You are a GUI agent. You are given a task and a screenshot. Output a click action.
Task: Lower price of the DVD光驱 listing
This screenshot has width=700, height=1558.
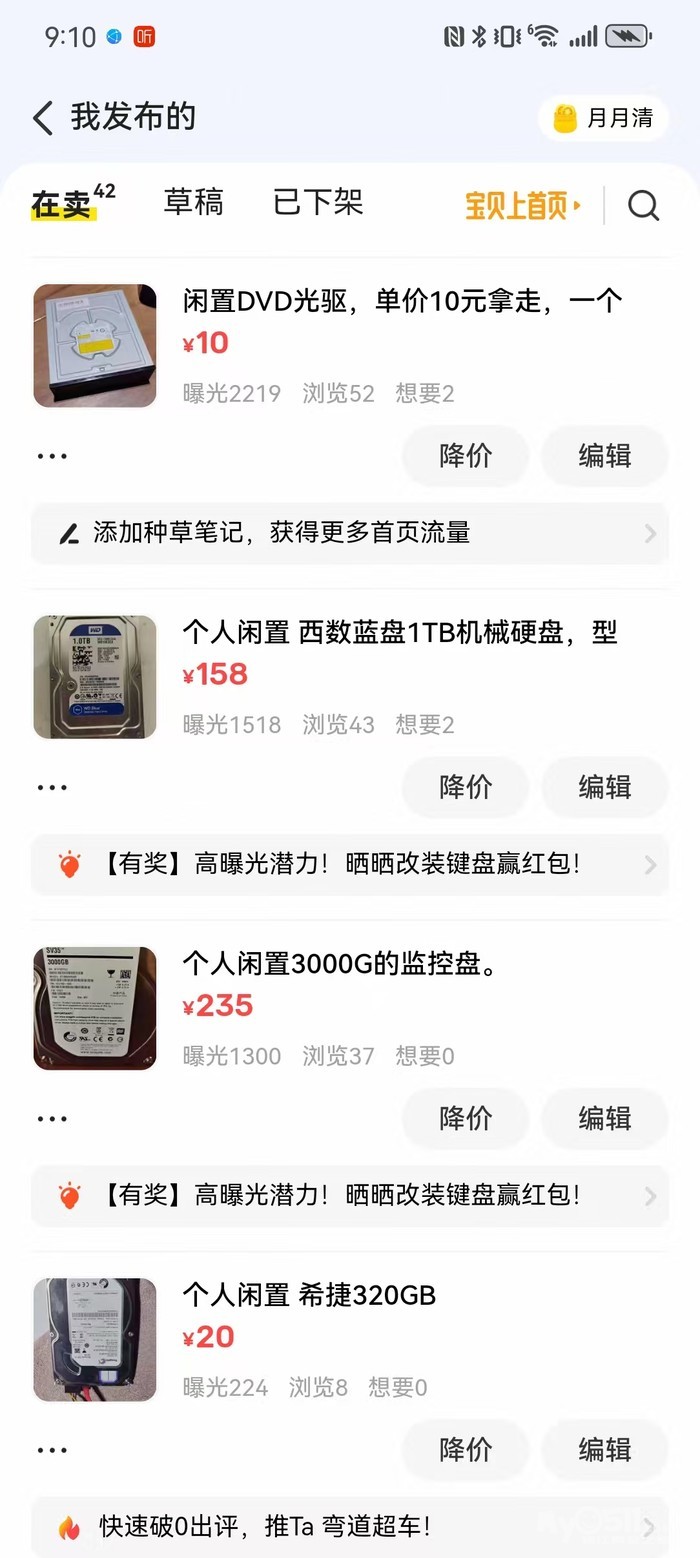click(x=465, y=456)
